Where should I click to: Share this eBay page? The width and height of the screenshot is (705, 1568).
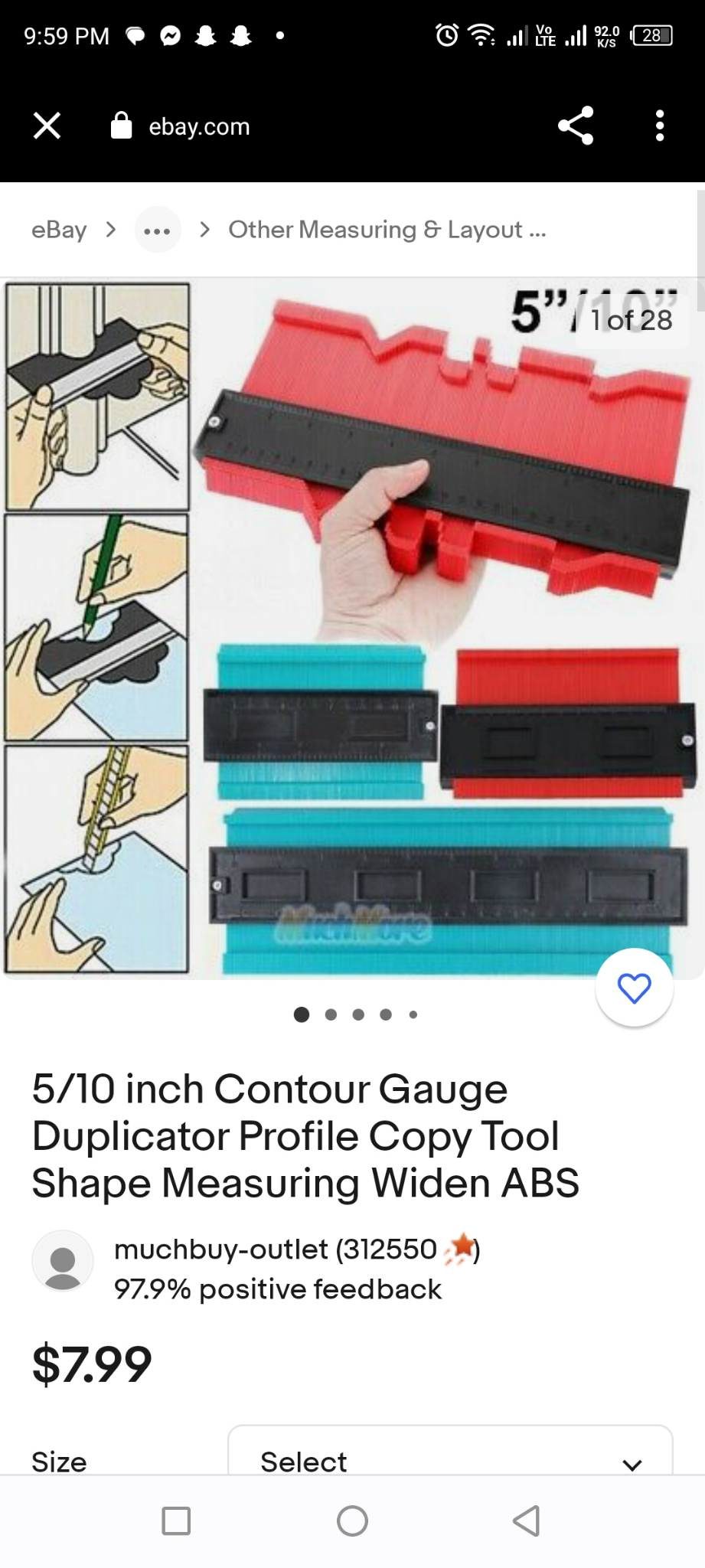(576, 126)
